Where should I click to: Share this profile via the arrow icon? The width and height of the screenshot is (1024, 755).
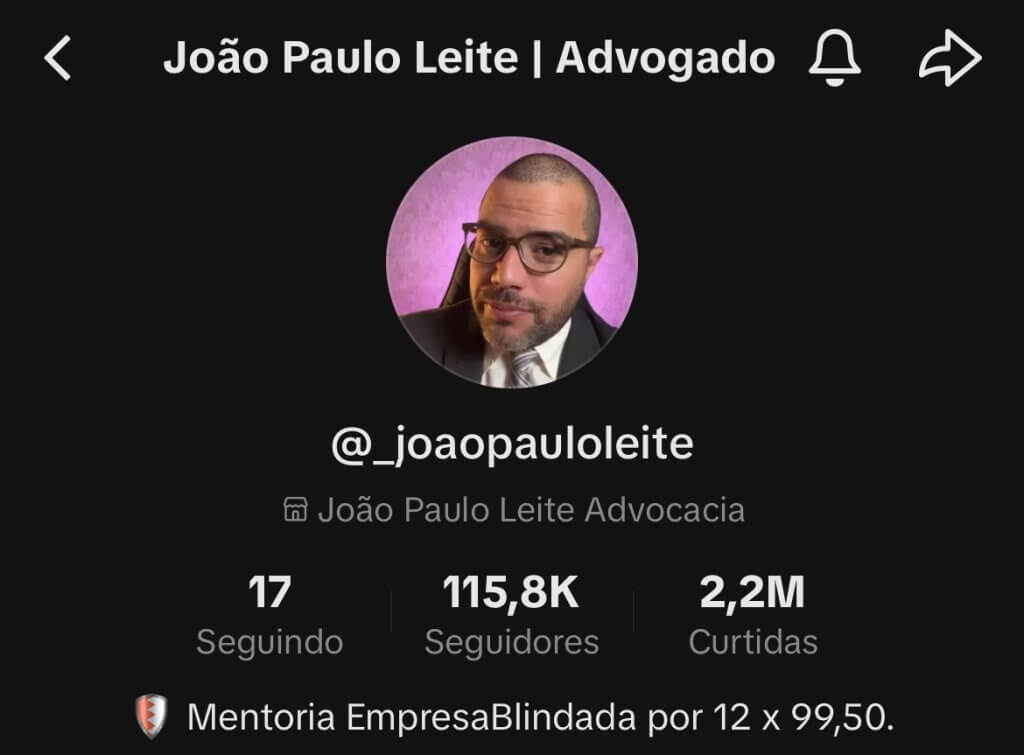tap(949, 60)
